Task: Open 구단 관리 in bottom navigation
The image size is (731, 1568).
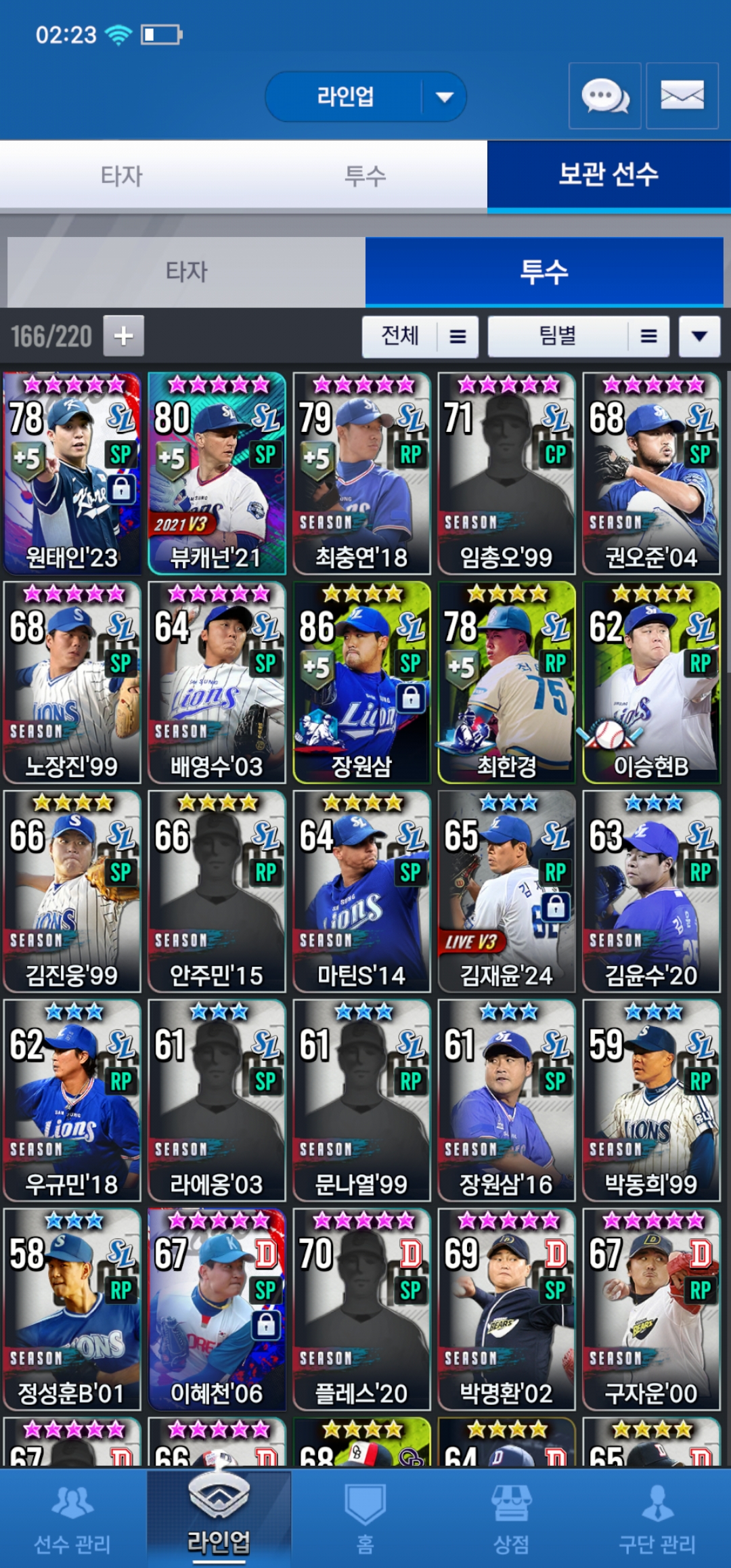Action: [x=657, y=1519]
